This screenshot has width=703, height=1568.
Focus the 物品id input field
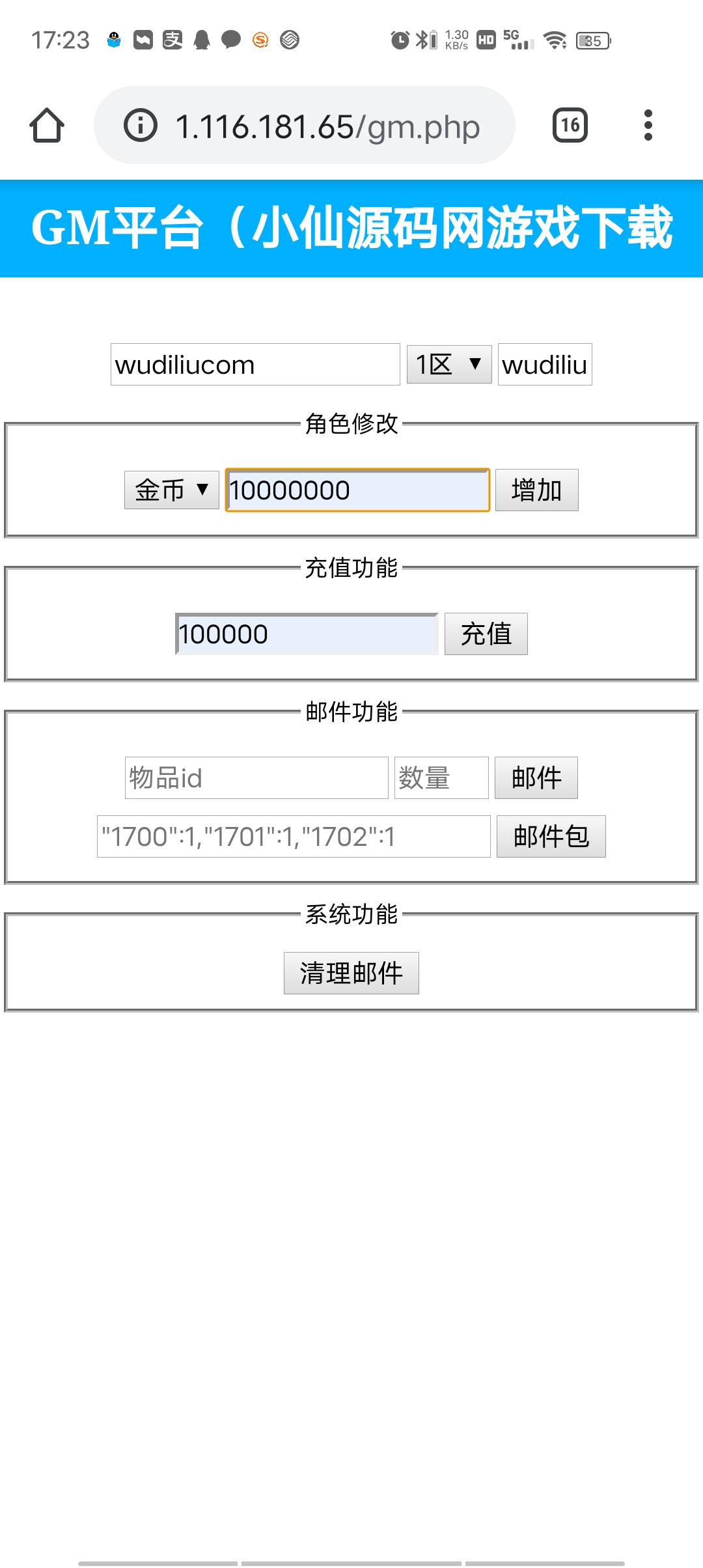[x=256, y=777]
